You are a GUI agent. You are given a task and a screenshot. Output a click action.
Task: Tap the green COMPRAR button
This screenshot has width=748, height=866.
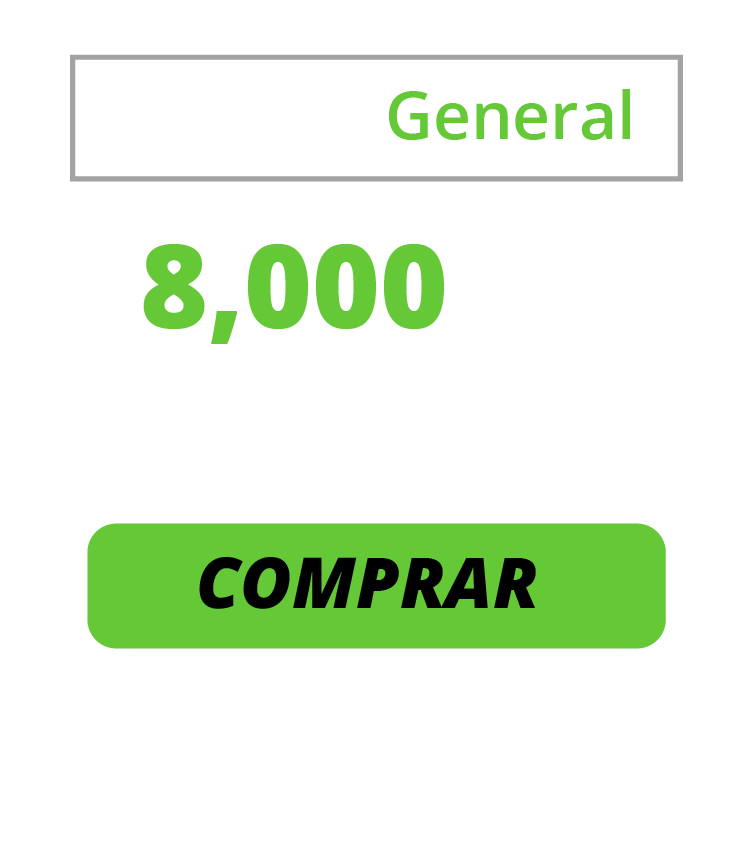point(376,585)
